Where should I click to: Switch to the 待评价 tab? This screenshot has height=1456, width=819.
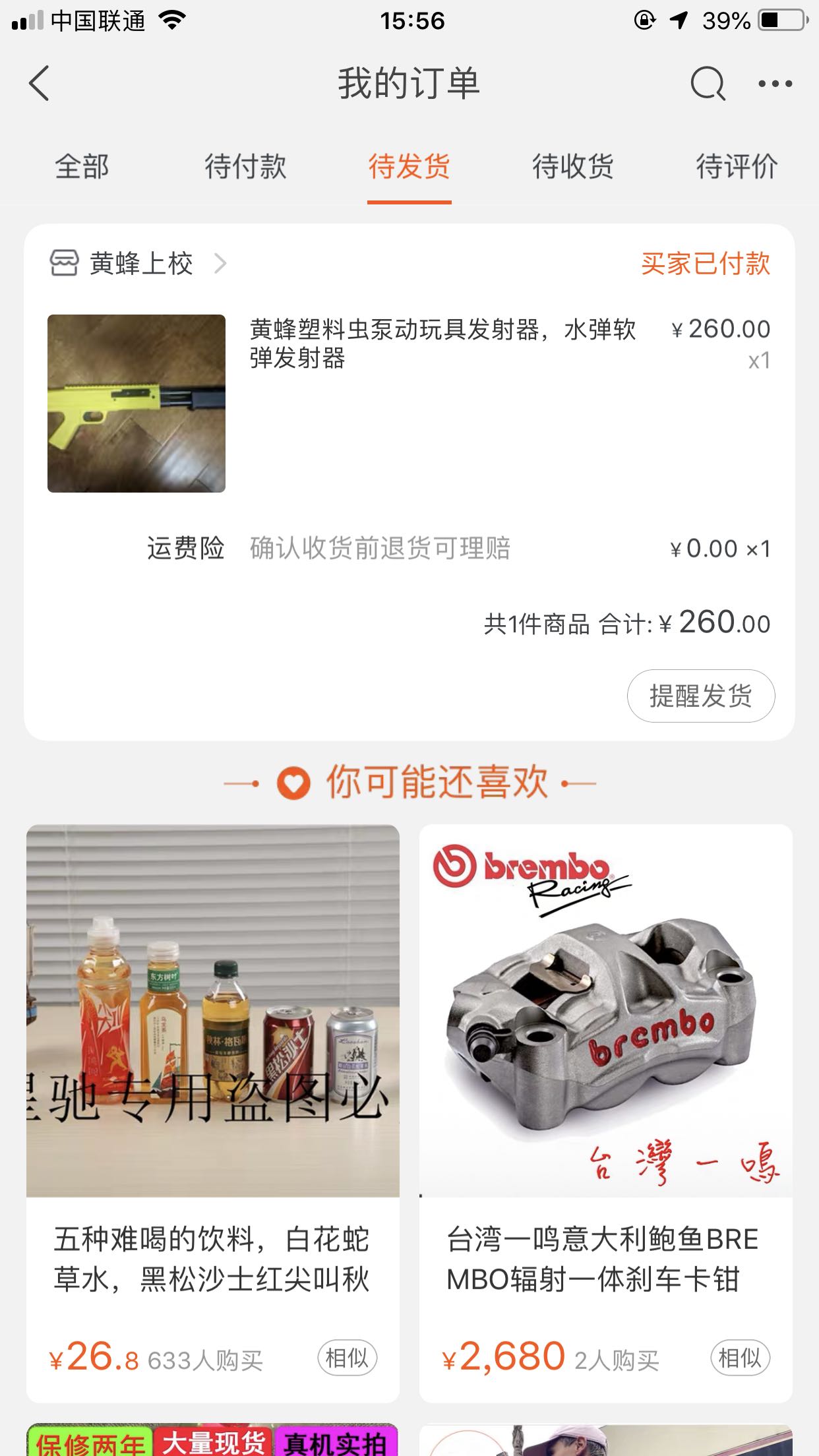pyautogui.click(x=737, y=166)
